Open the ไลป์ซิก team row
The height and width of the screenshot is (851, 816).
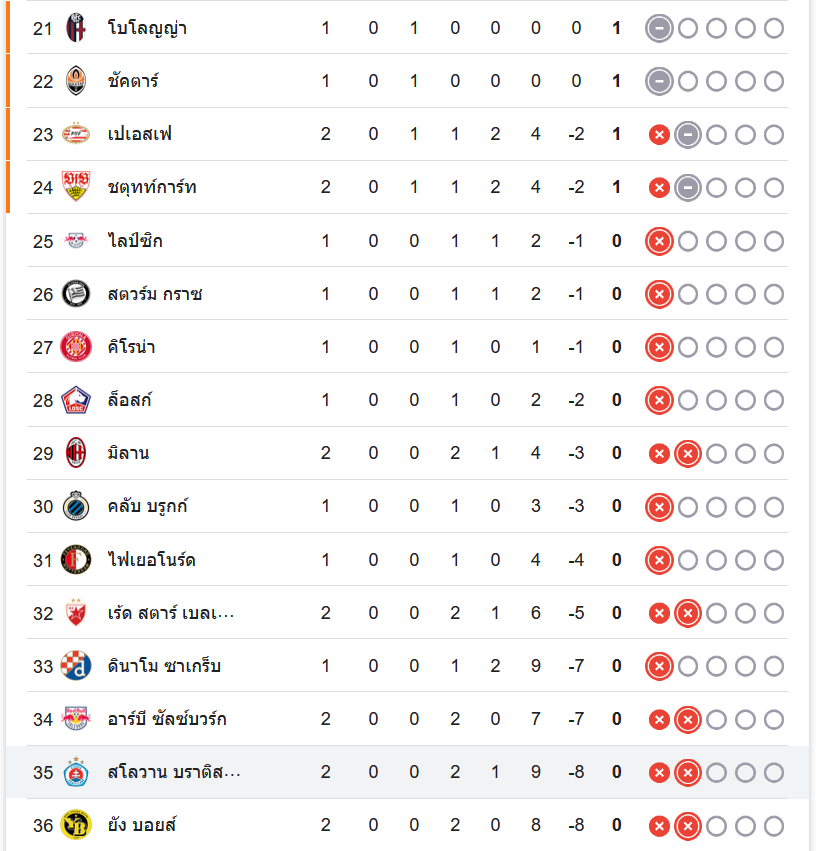coord(135,241)
